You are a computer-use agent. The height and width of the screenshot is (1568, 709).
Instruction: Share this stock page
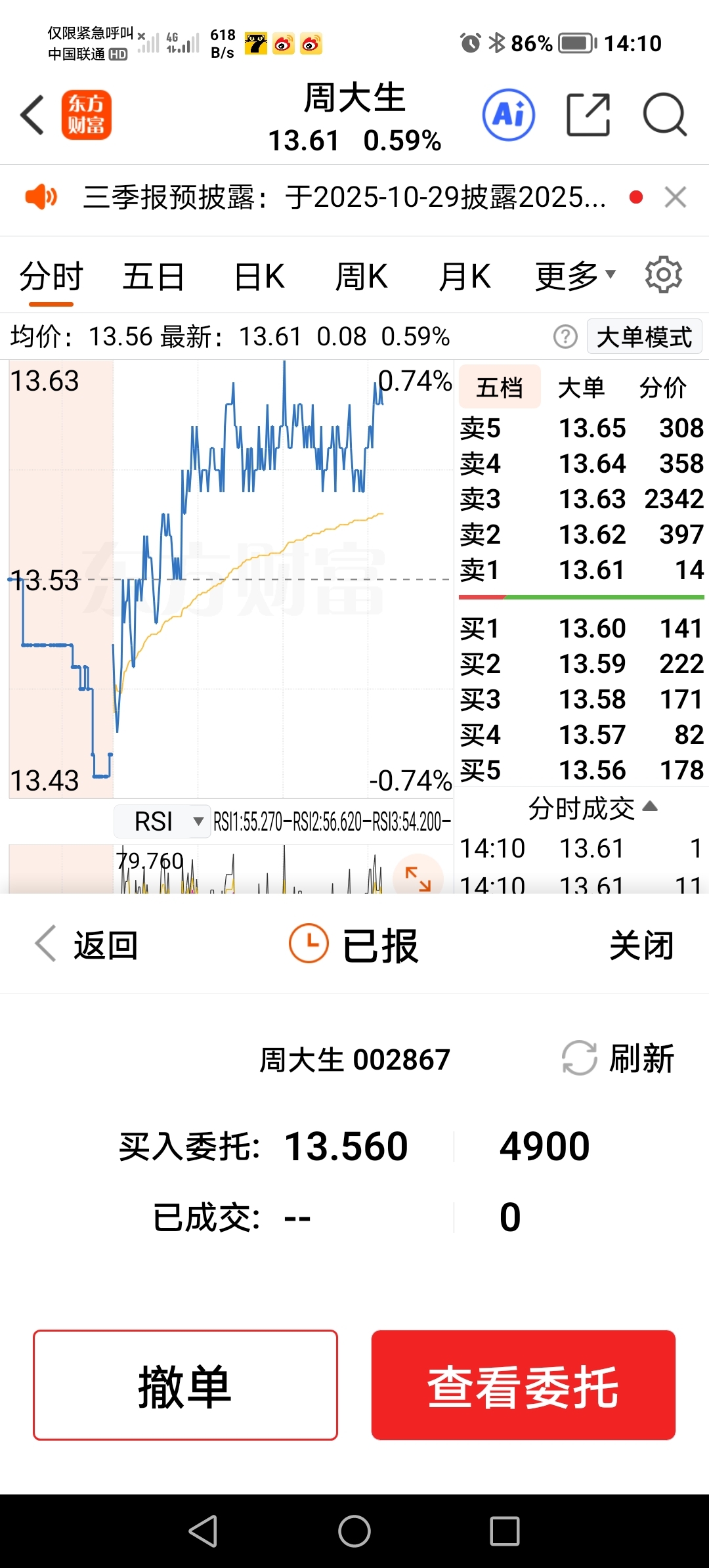click(588, 115)
